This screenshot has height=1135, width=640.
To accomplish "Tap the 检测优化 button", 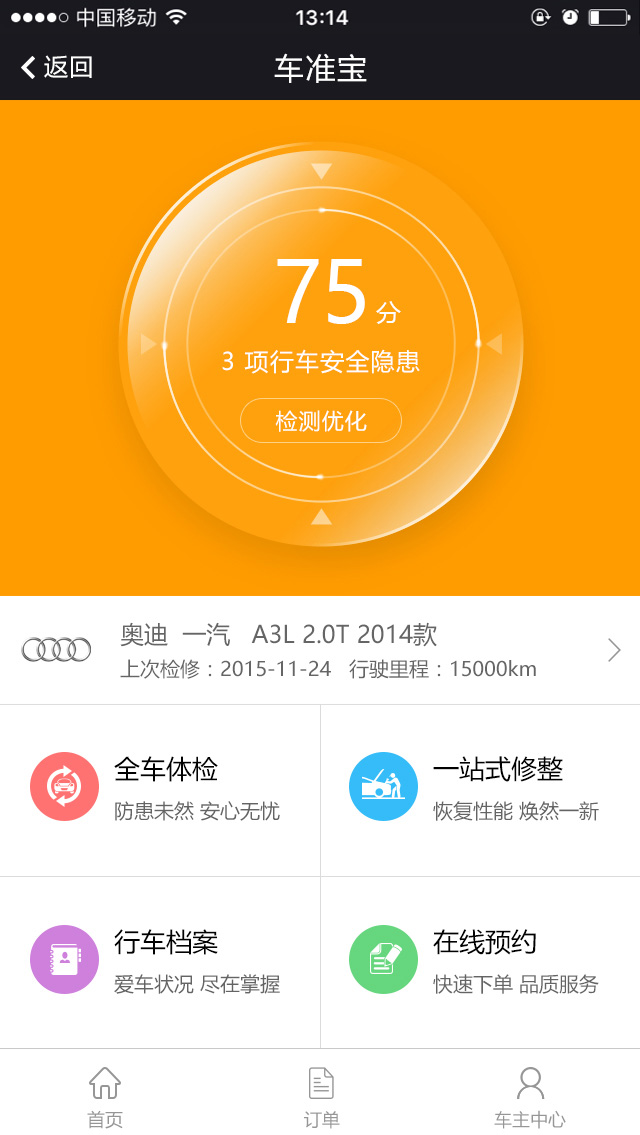I will [321, 421].
